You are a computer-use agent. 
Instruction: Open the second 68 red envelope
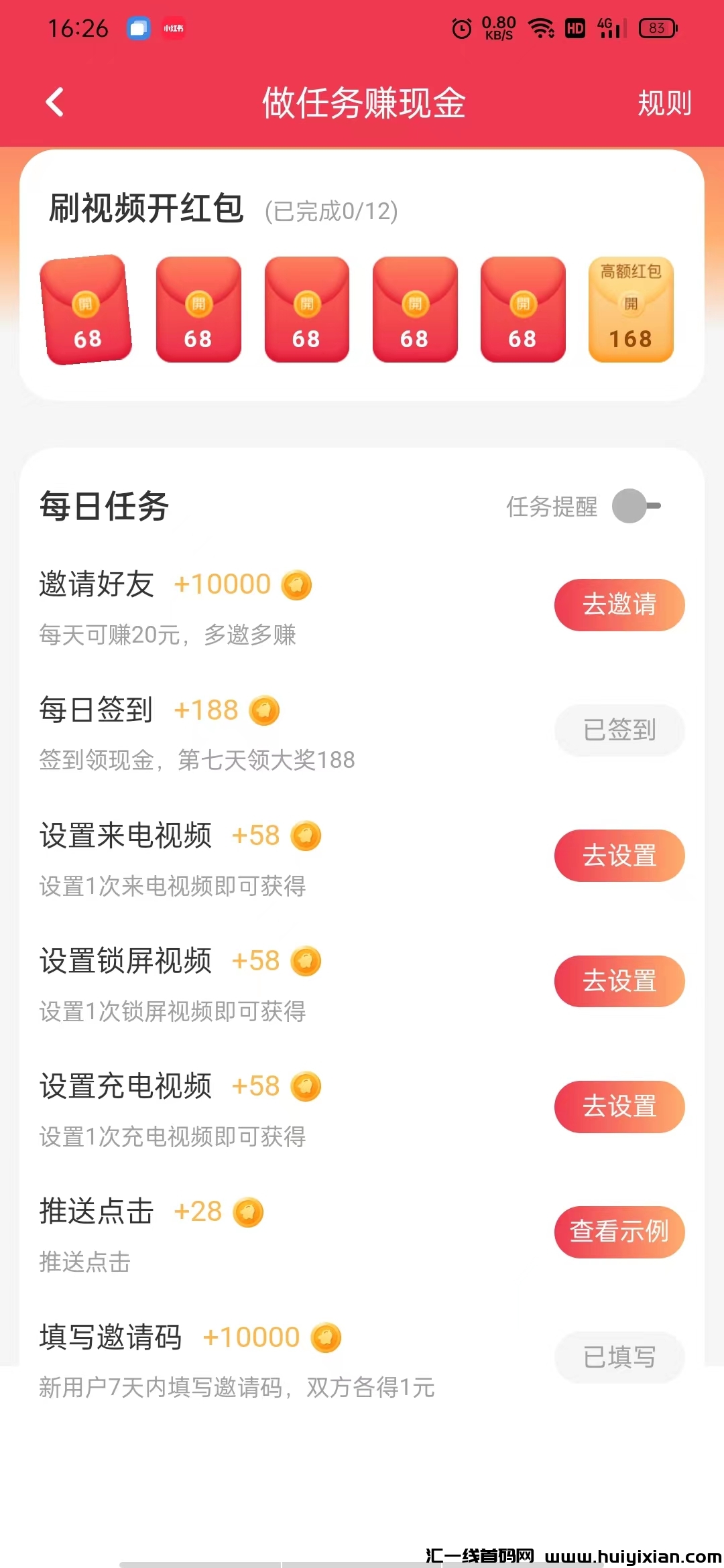point(198,310)
